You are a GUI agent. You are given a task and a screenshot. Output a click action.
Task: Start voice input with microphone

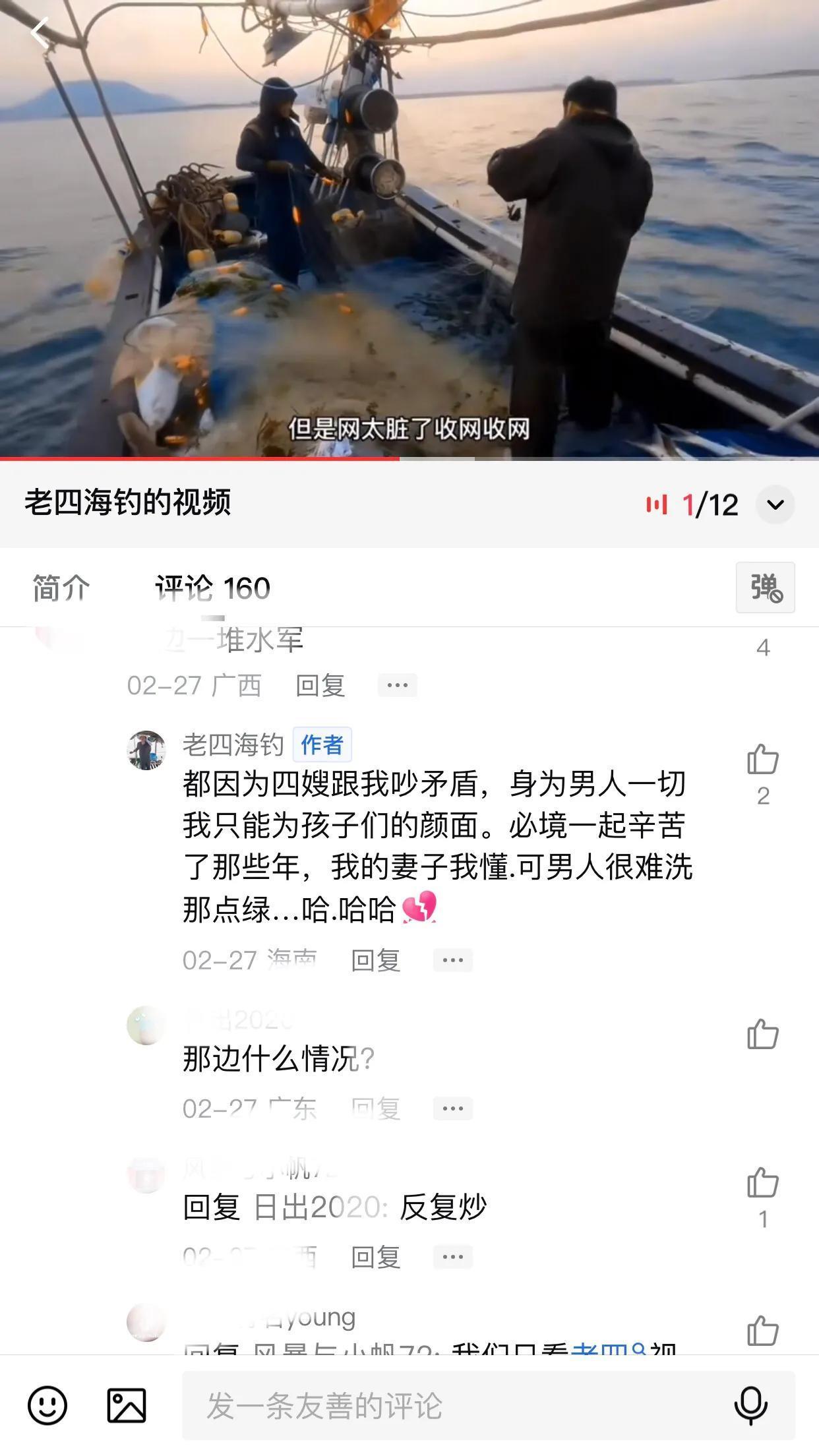(750, 1405)
